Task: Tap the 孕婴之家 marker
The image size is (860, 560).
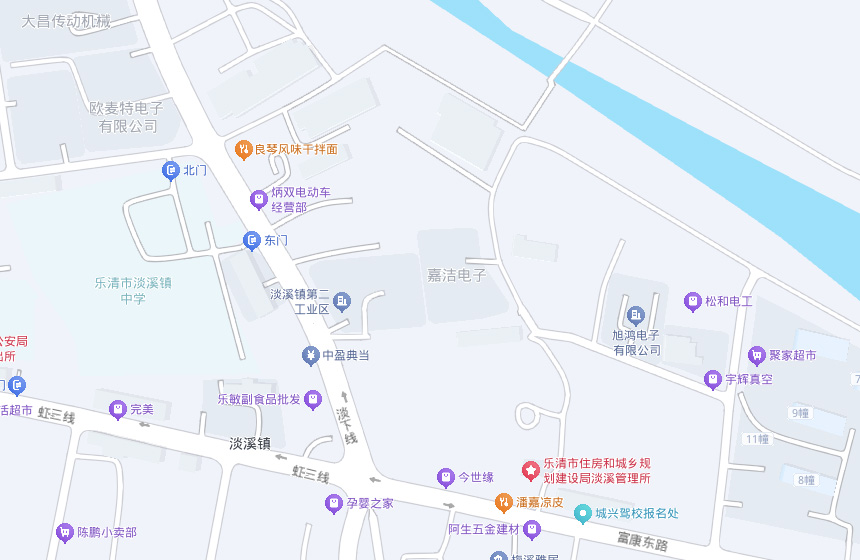Action: tap(335, 503)
